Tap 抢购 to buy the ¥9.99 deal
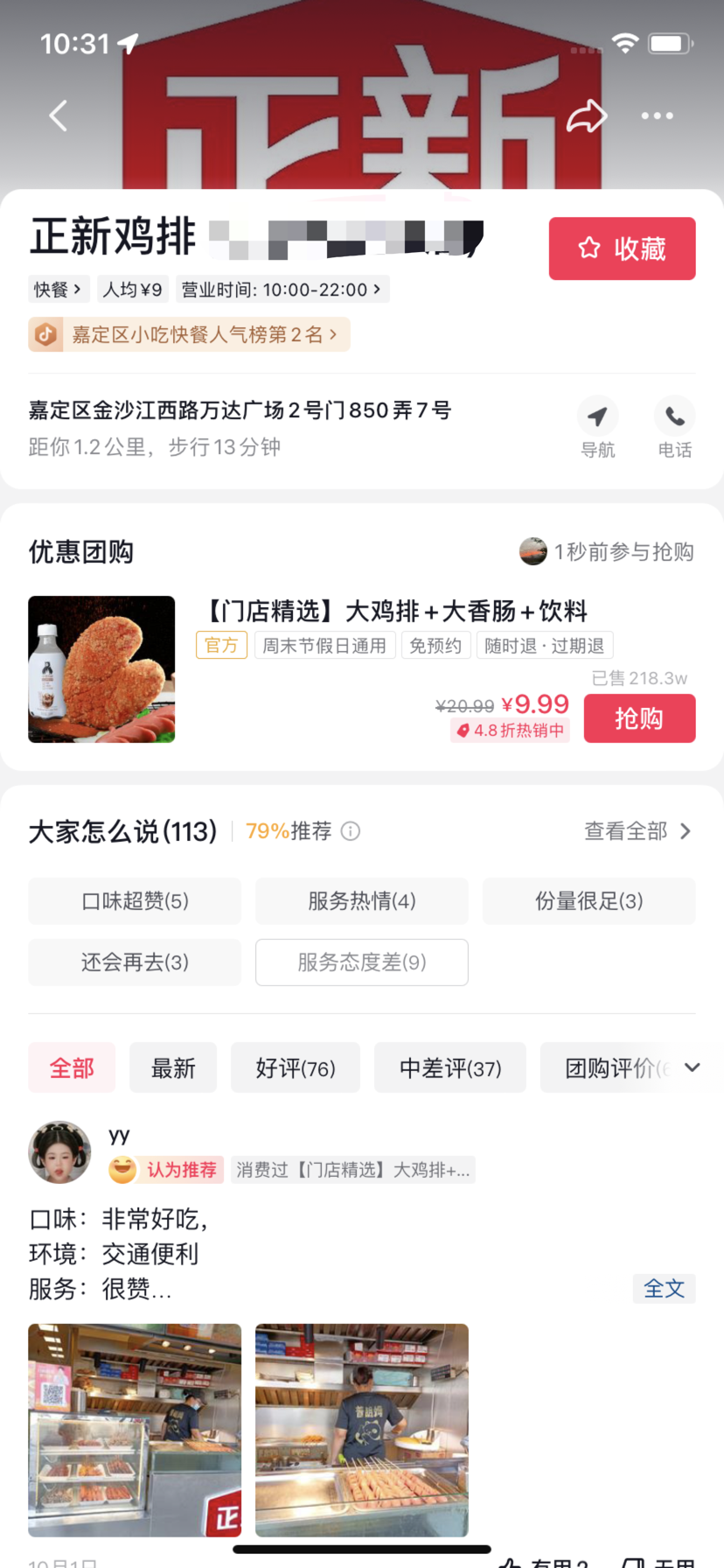The image size is (724, 1568). pos(639,718)
